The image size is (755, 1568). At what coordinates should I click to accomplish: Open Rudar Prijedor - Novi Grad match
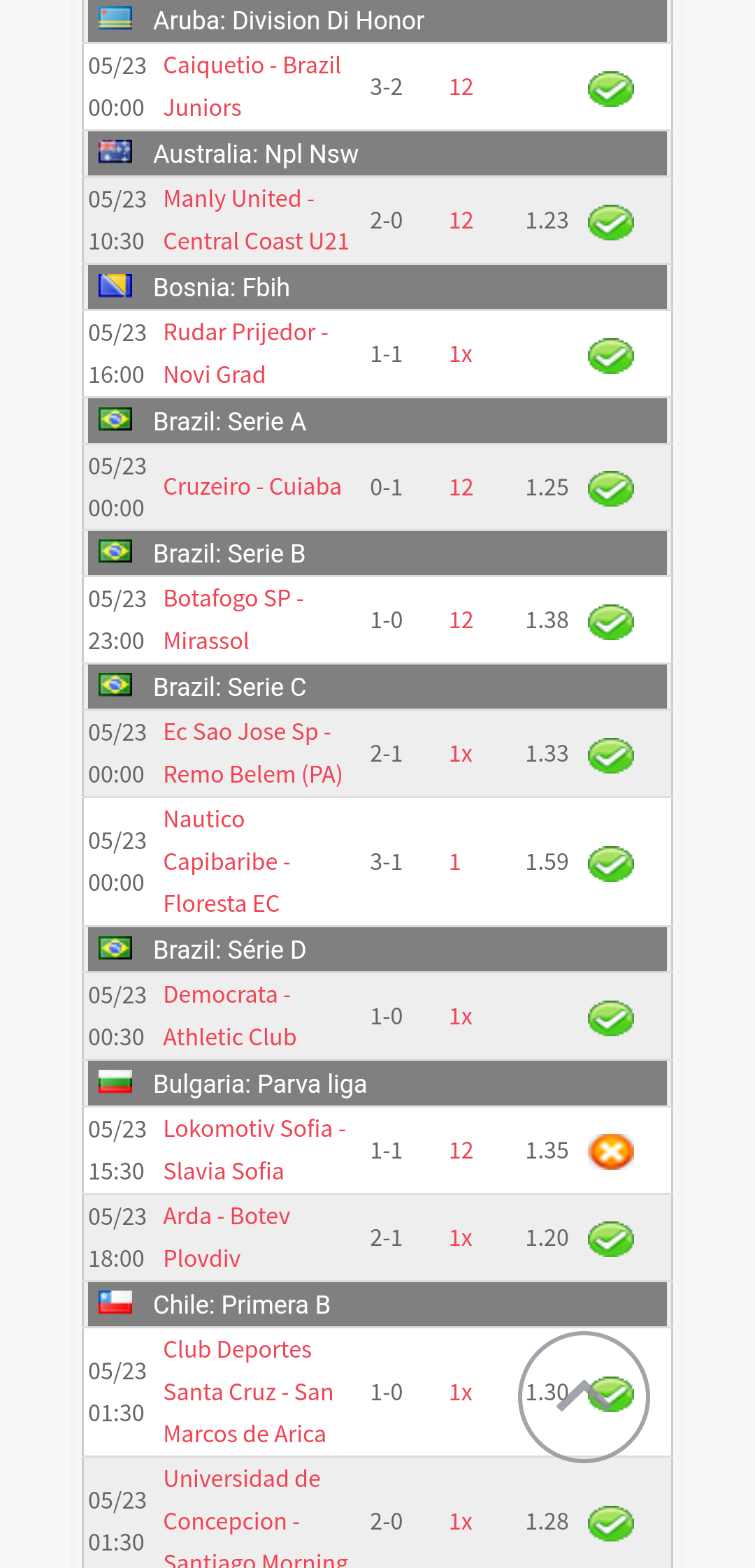pos(245,354)
